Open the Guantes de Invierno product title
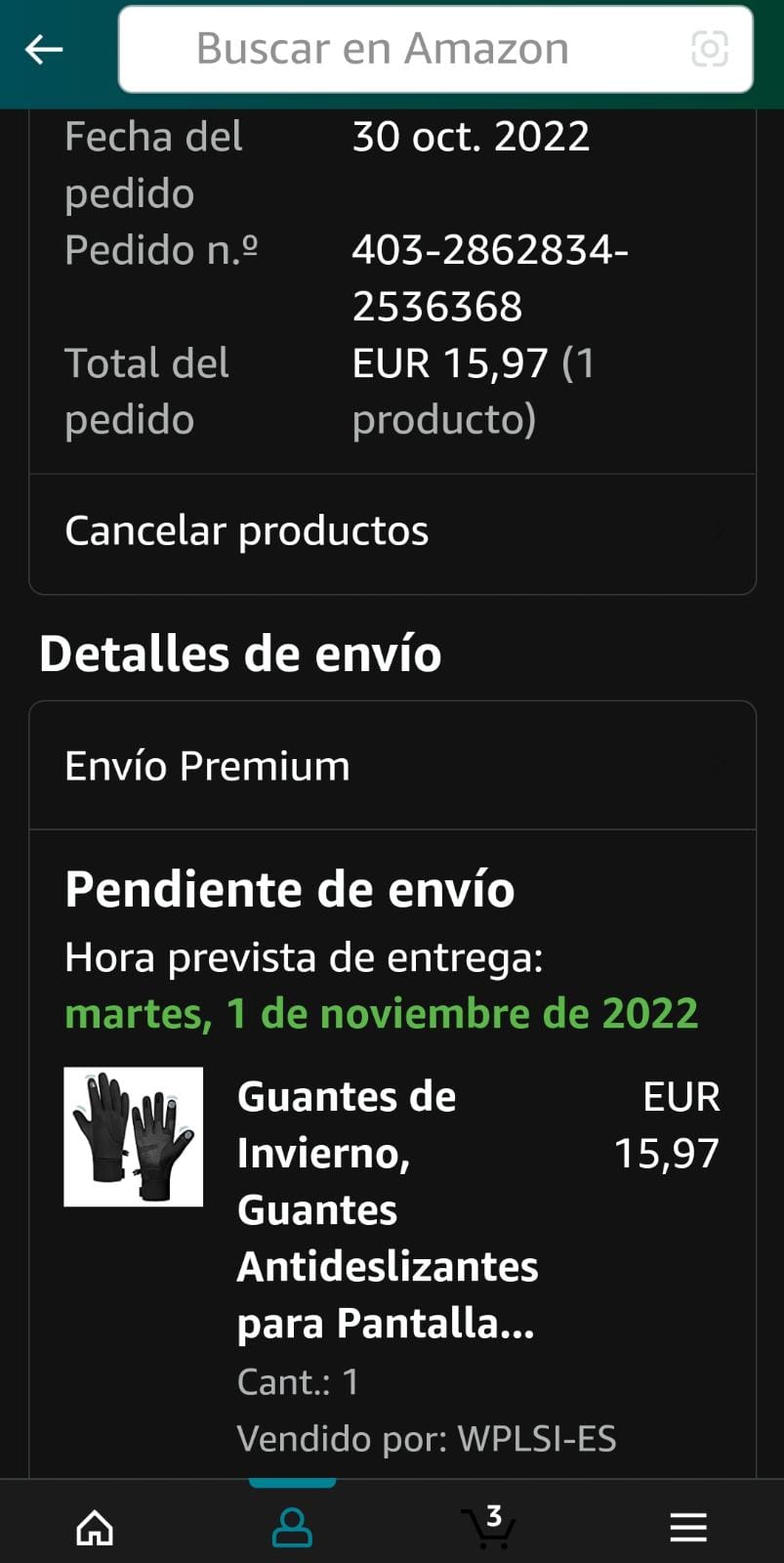The image size is (784, 1563). pyautogui.click(x=387, y=1209)
